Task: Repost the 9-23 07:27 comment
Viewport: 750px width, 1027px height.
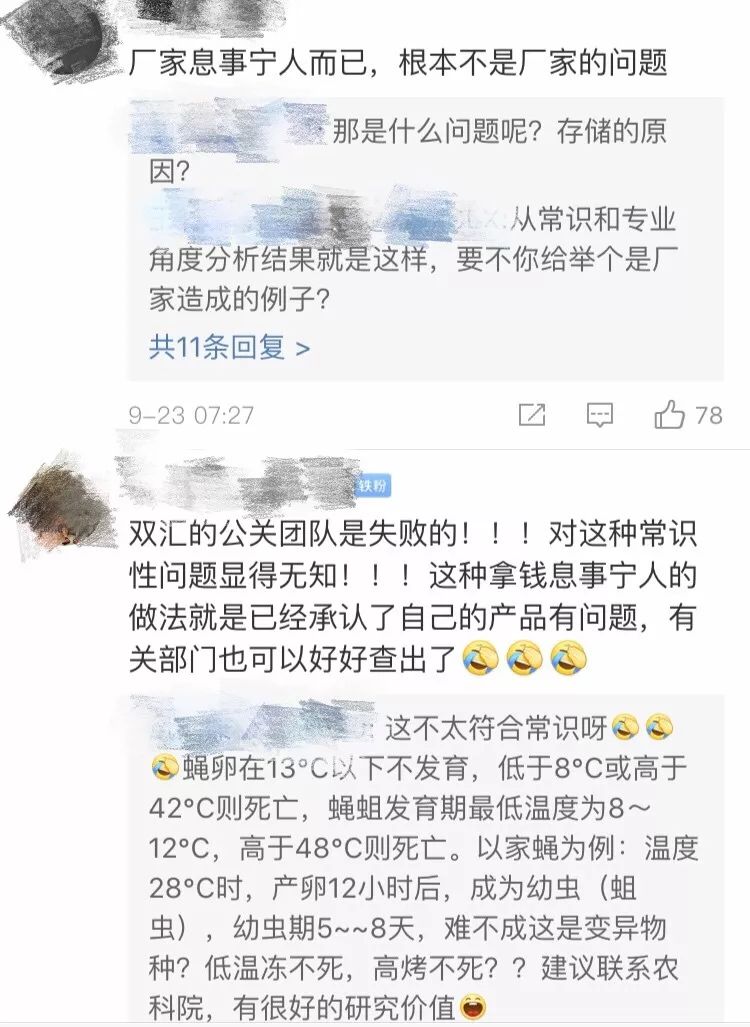Action: [x=532, y=415]
